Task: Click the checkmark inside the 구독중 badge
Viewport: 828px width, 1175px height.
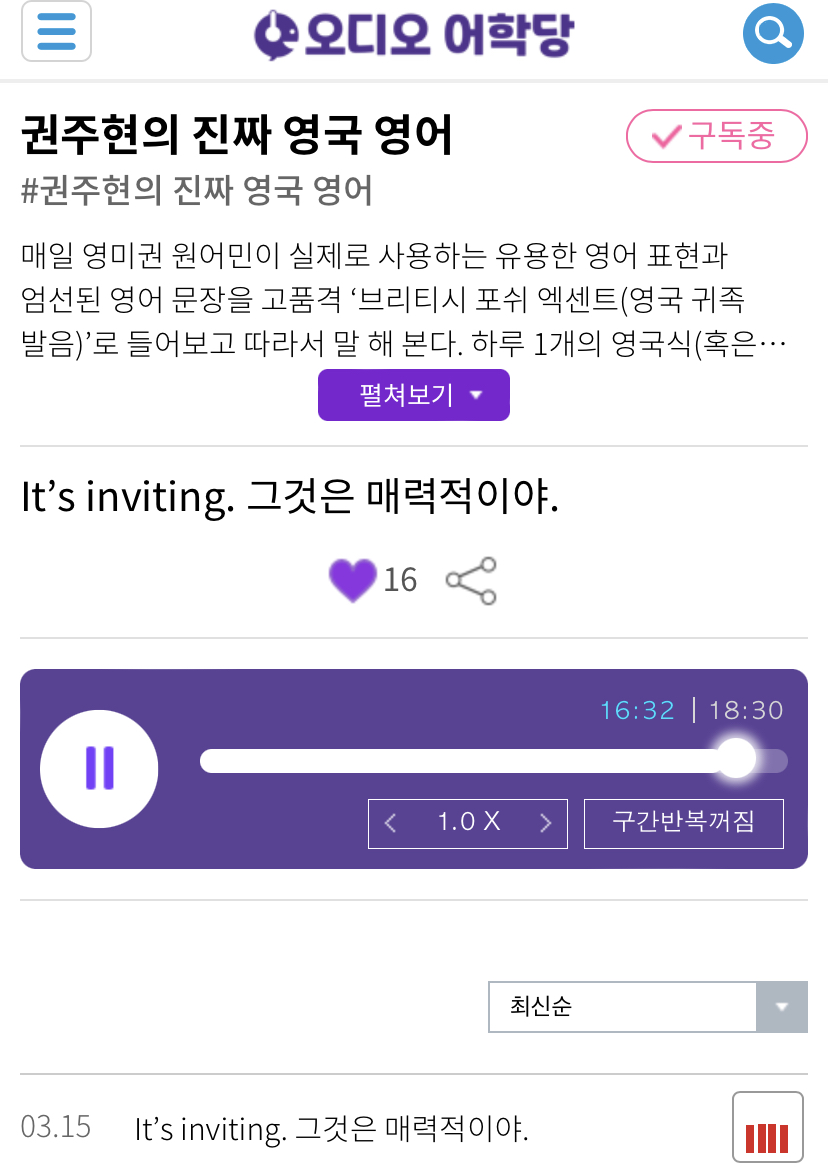Action: pos(665,136)
